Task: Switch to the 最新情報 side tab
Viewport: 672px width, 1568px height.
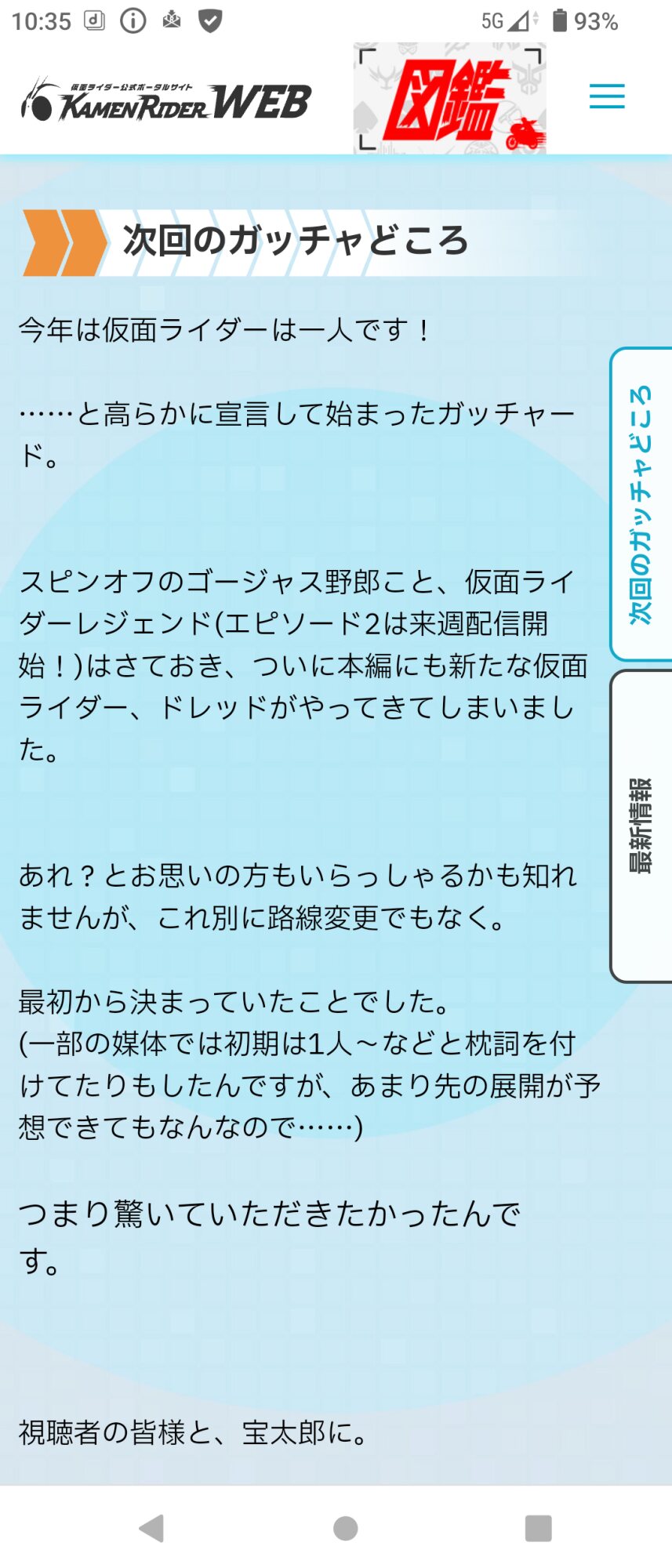Action: tap(641, 826)
